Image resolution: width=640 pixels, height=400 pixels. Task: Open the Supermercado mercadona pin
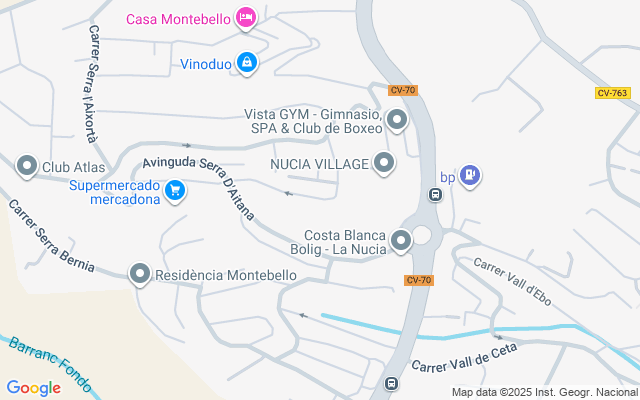click(175, 190)
